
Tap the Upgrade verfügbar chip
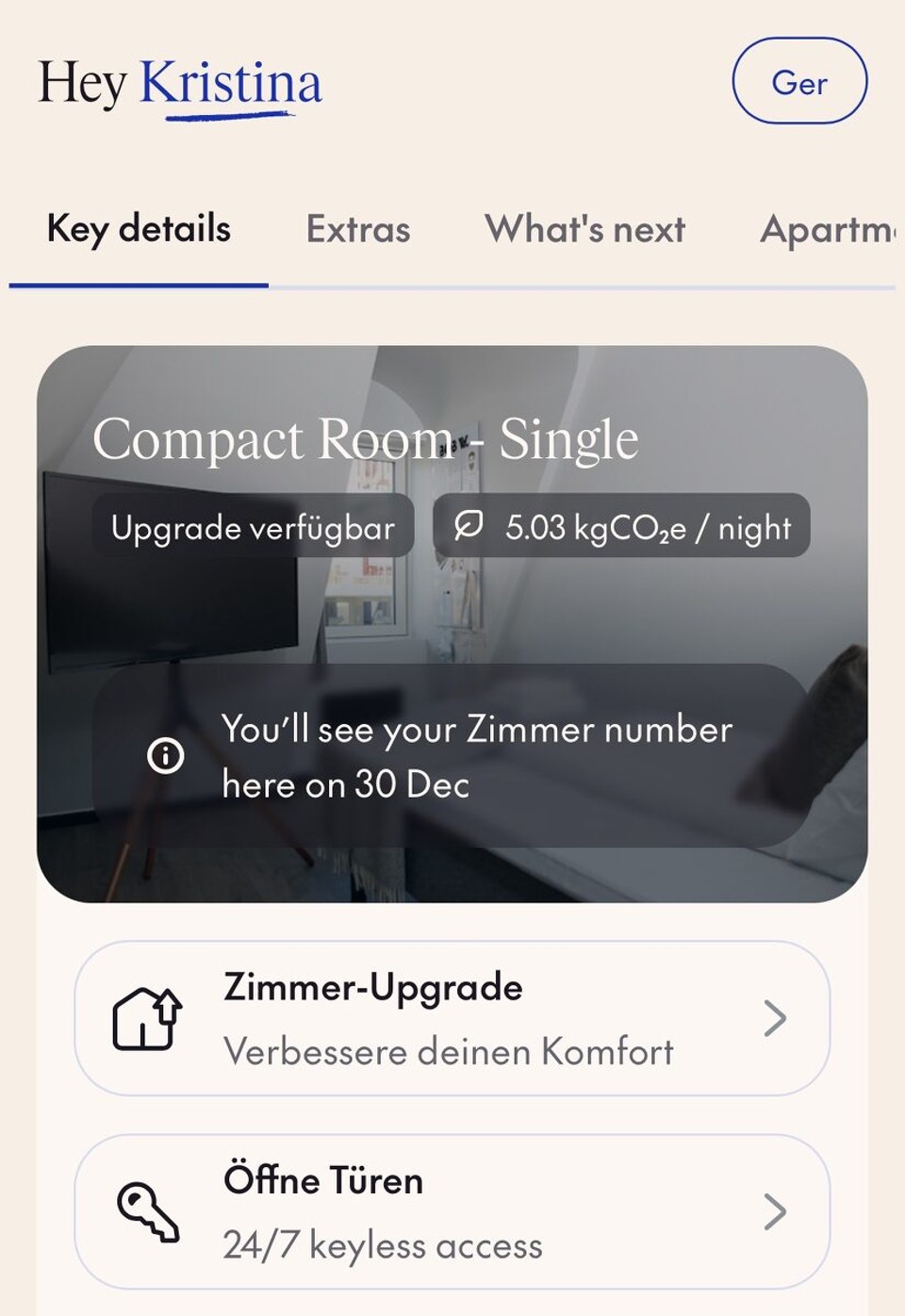pyautogui.click(x=253, y=527)
